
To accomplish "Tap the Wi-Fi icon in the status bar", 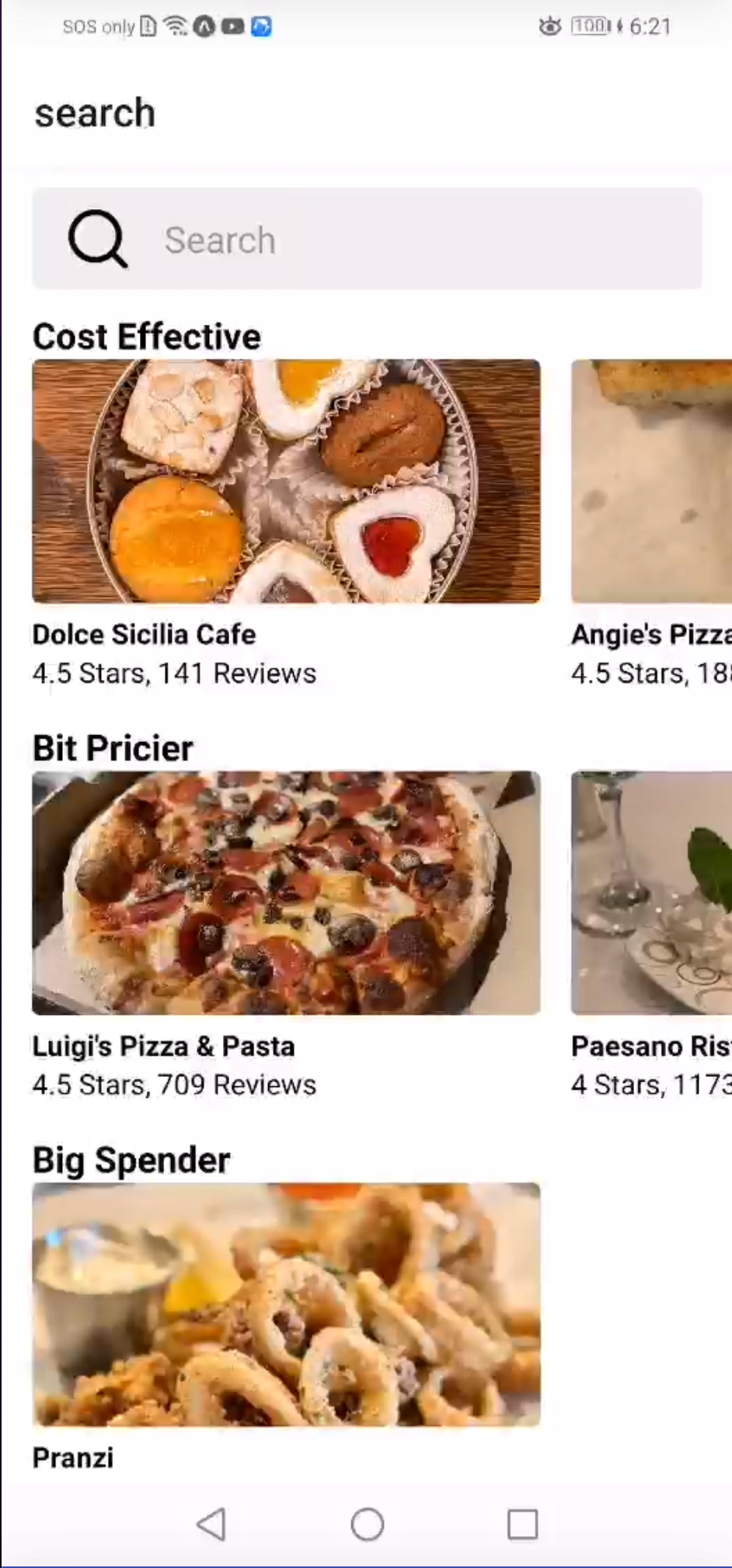I will [176, 26].
